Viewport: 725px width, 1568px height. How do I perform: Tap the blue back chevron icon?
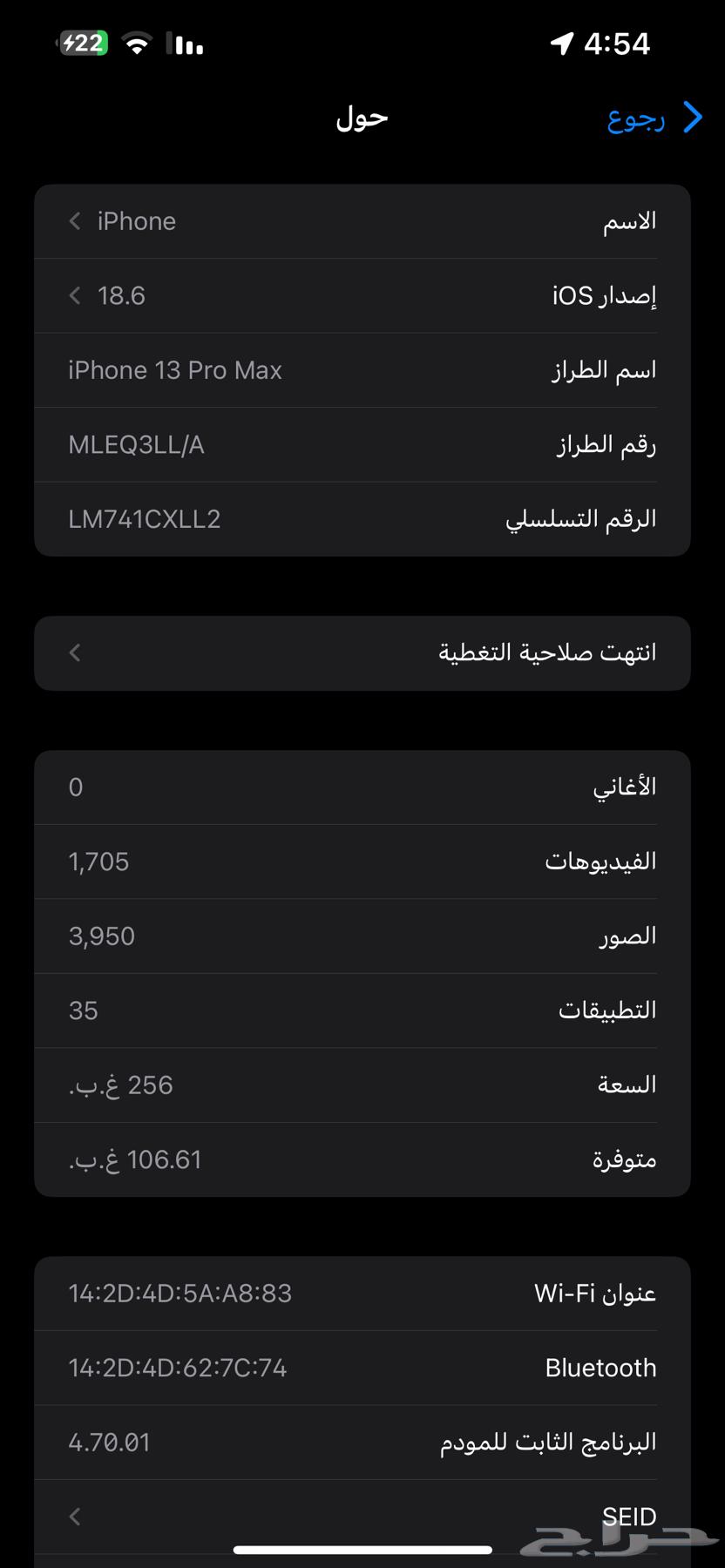tap(691, 116)
